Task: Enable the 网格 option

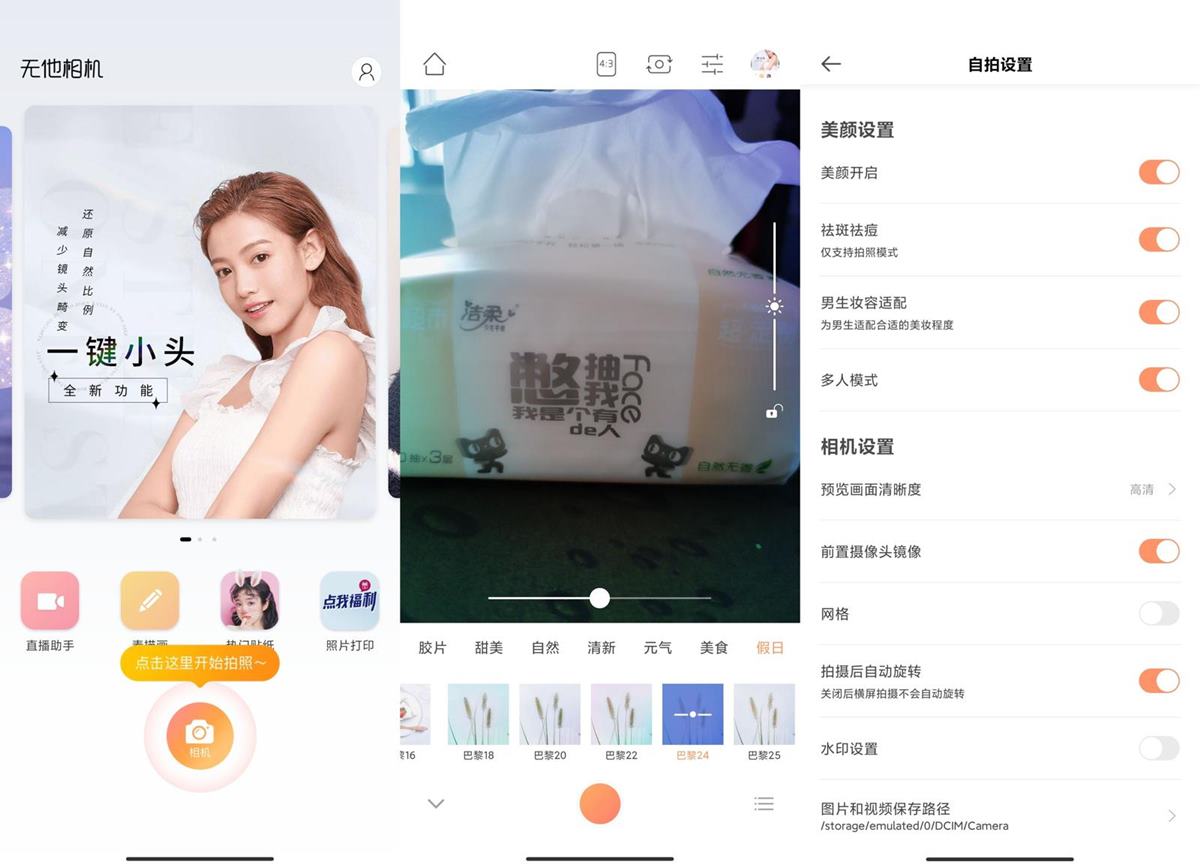Action: coord(1159,613)
